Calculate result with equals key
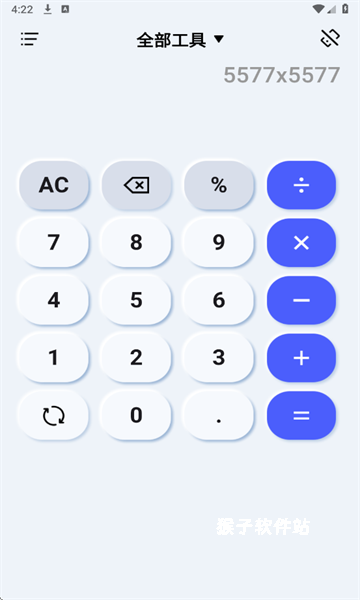 pyautogui.click(x=301, y=416)
